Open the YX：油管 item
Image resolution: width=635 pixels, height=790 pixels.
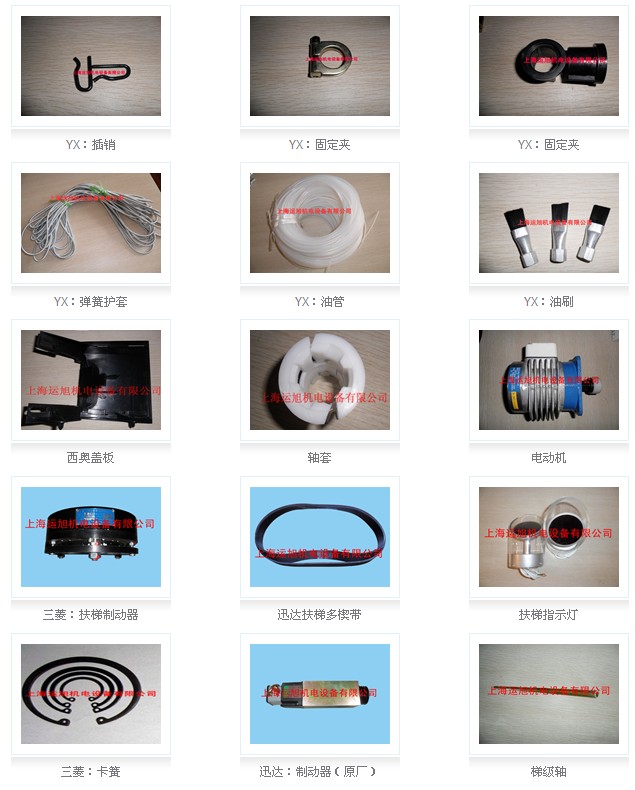[320, 223]
